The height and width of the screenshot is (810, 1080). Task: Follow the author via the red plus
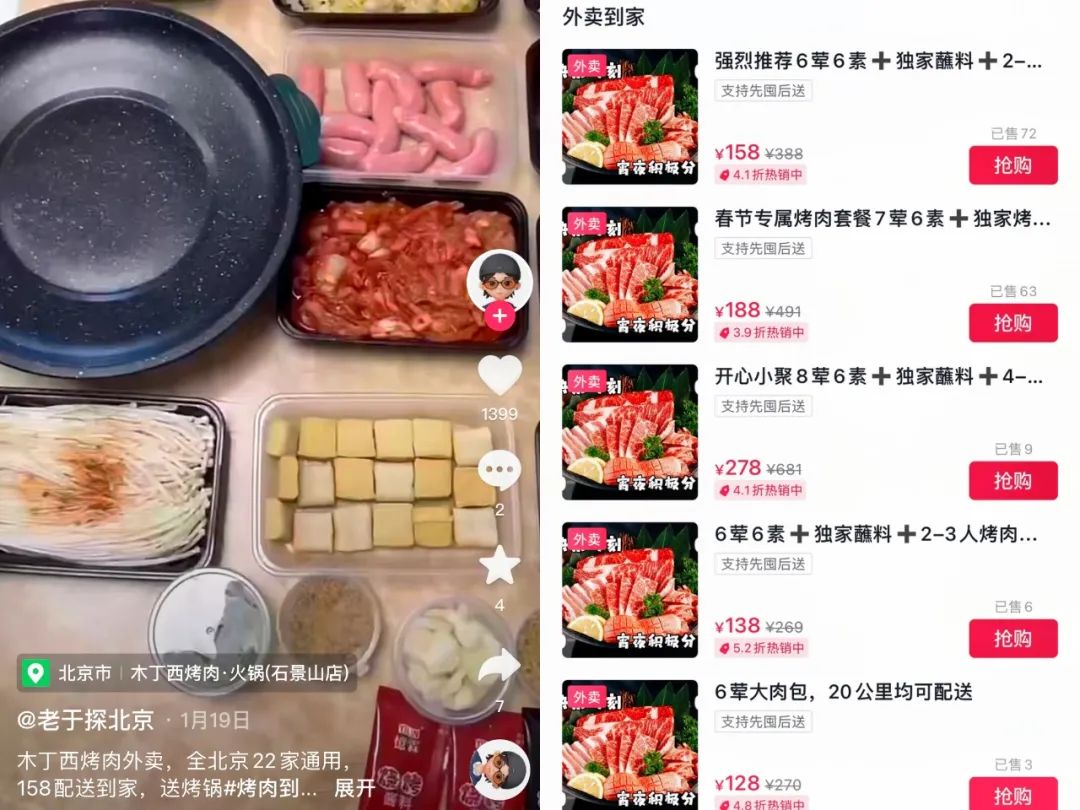coord(499,318)
